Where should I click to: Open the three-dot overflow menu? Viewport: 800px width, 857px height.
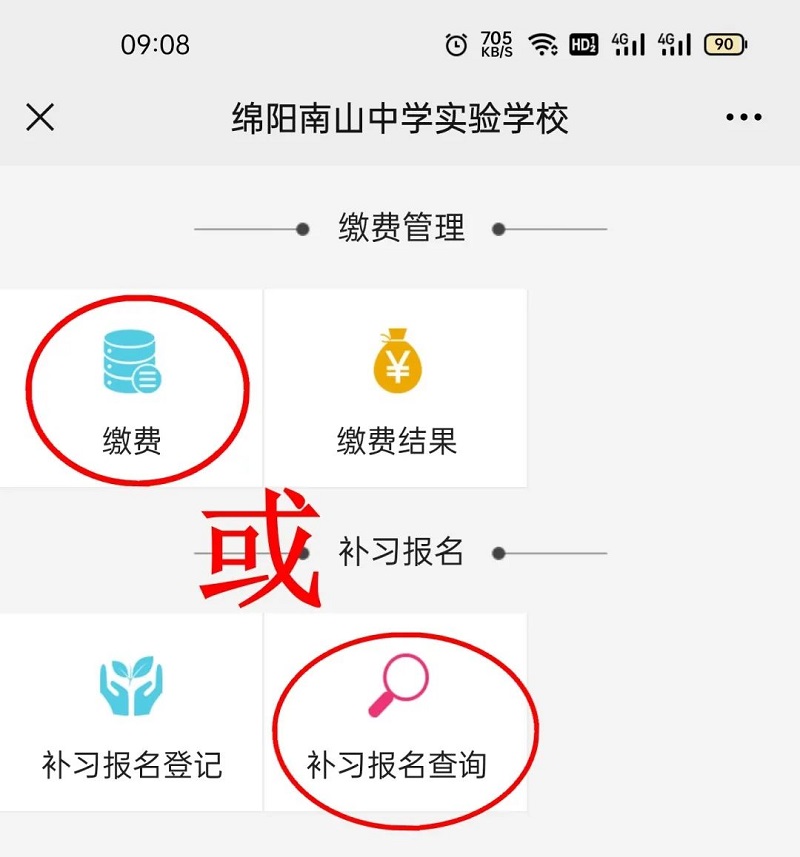(743, 118)
